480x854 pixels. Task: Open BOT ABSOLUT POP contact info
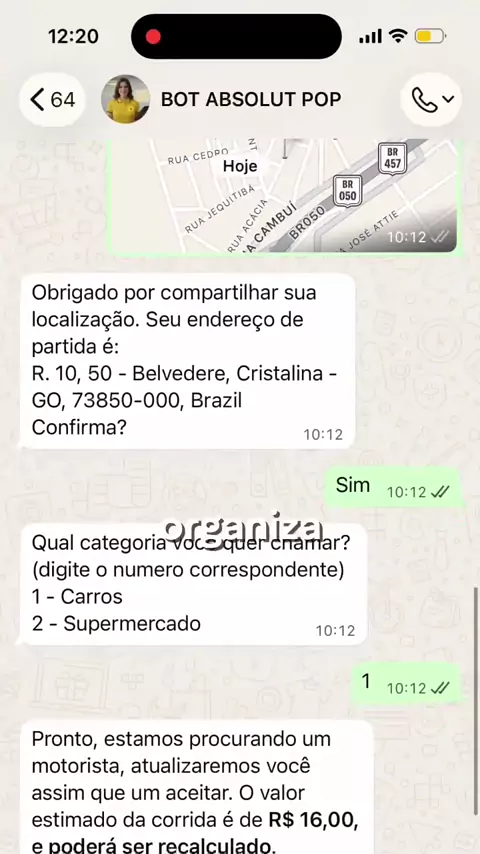(251, 99)
